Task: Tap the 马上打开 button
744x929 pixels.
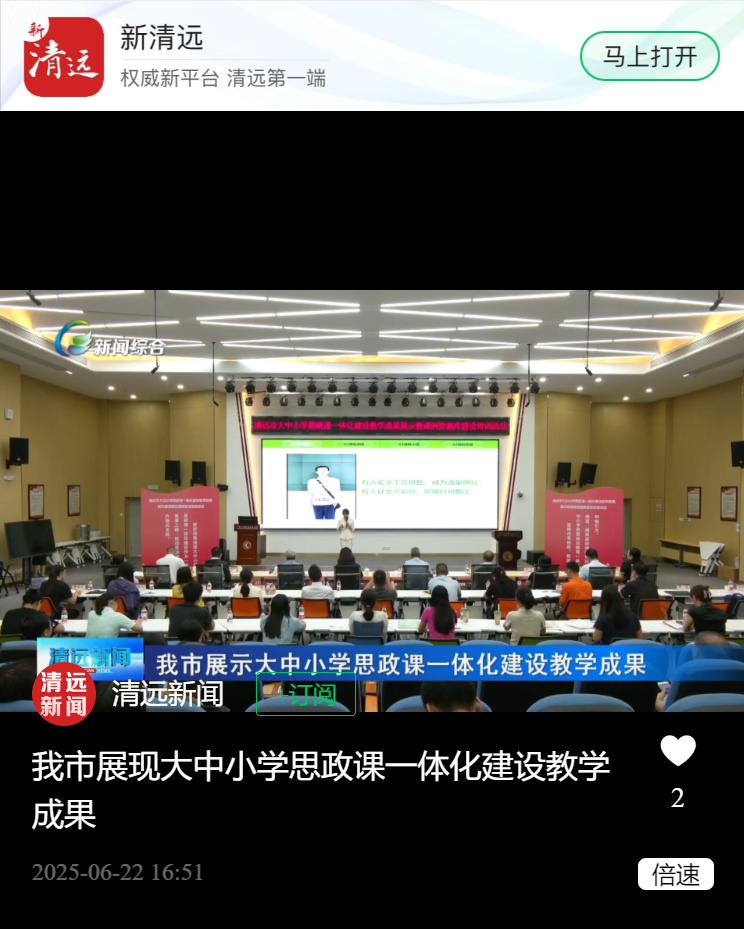Action: (649, 57)
